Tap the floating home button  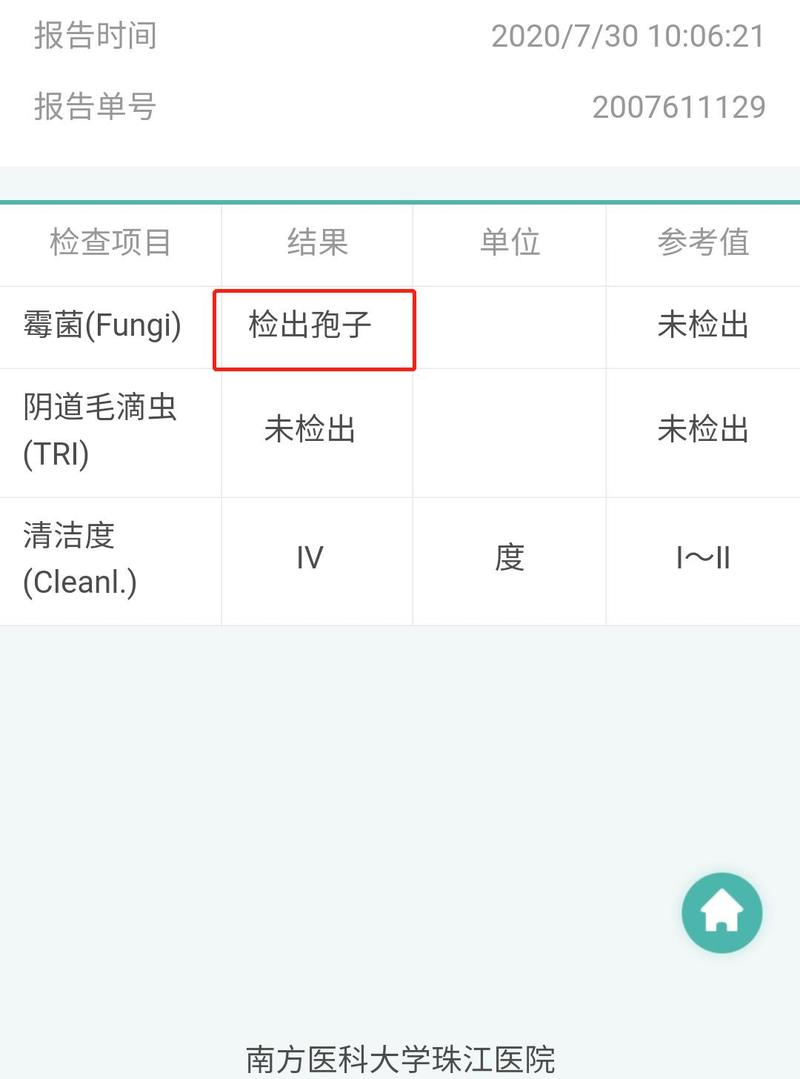pyautogui.click(x=721, y=912)
